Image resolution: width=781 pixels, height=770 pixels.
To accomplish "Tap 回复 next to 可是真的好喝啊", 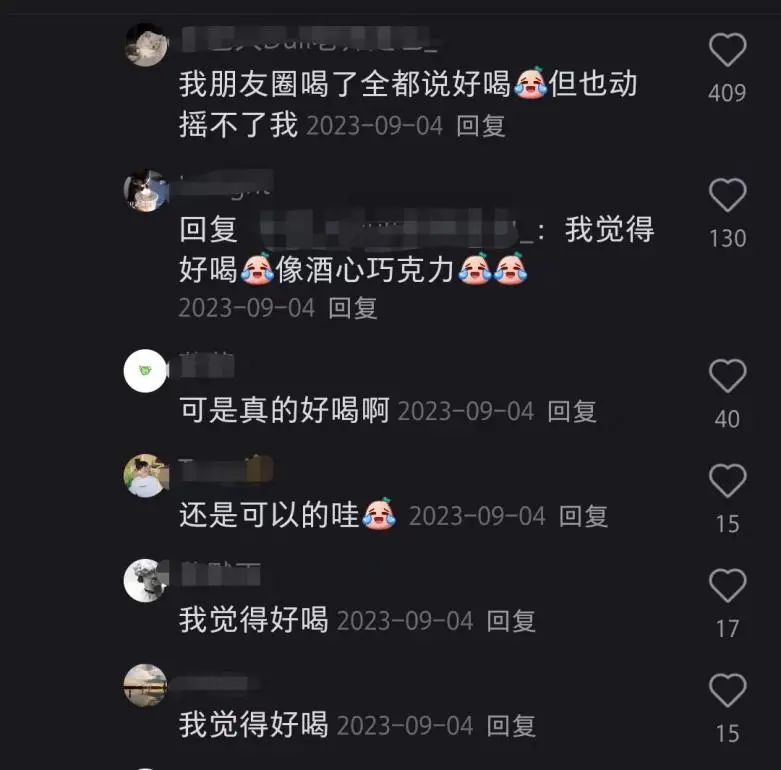I will click(572, 411).
